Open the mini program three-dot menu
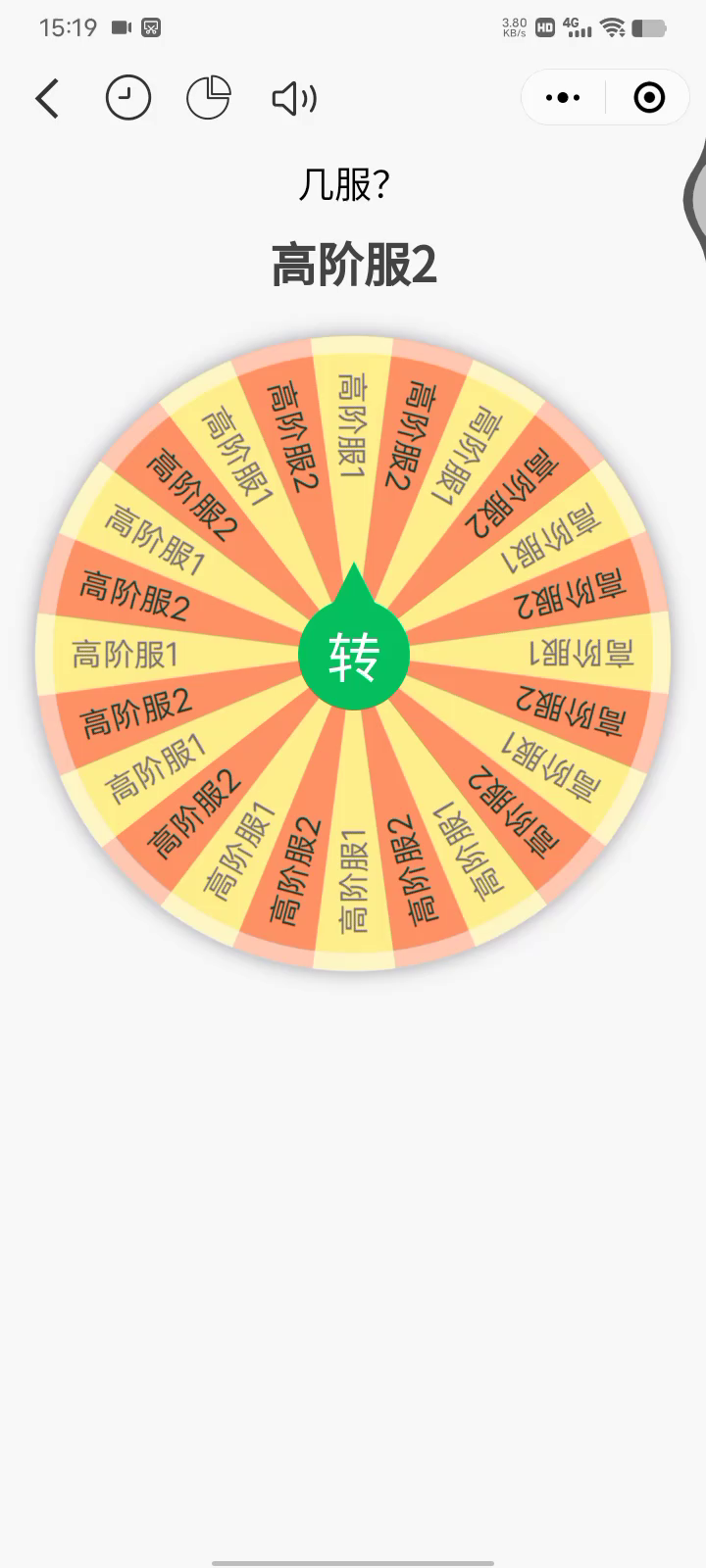Screen dimensions: 706x1568 (563, 98)
